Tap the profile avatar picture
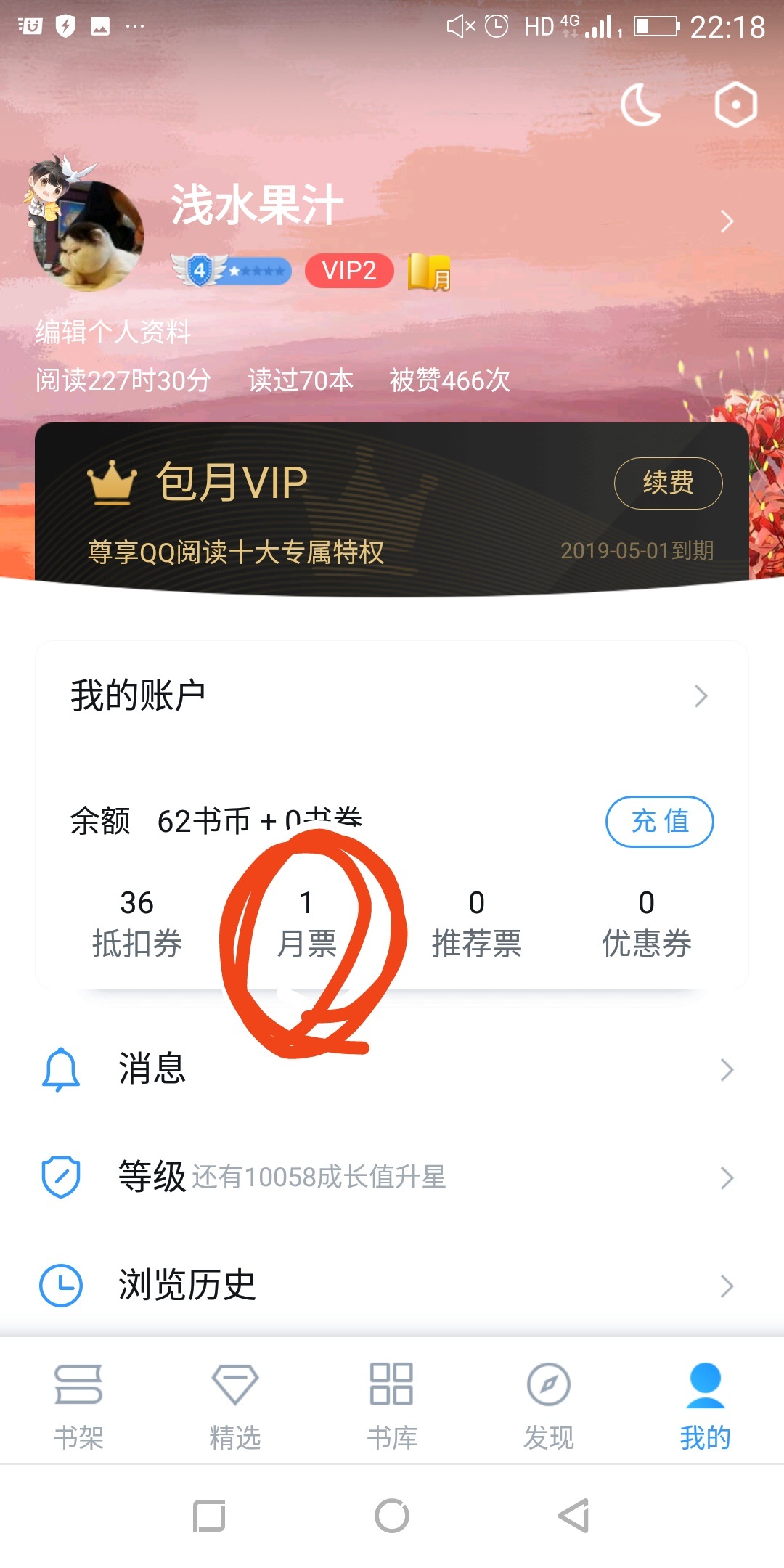The image size is (784, 1568). pyautogui.click(x=87, y=234)
